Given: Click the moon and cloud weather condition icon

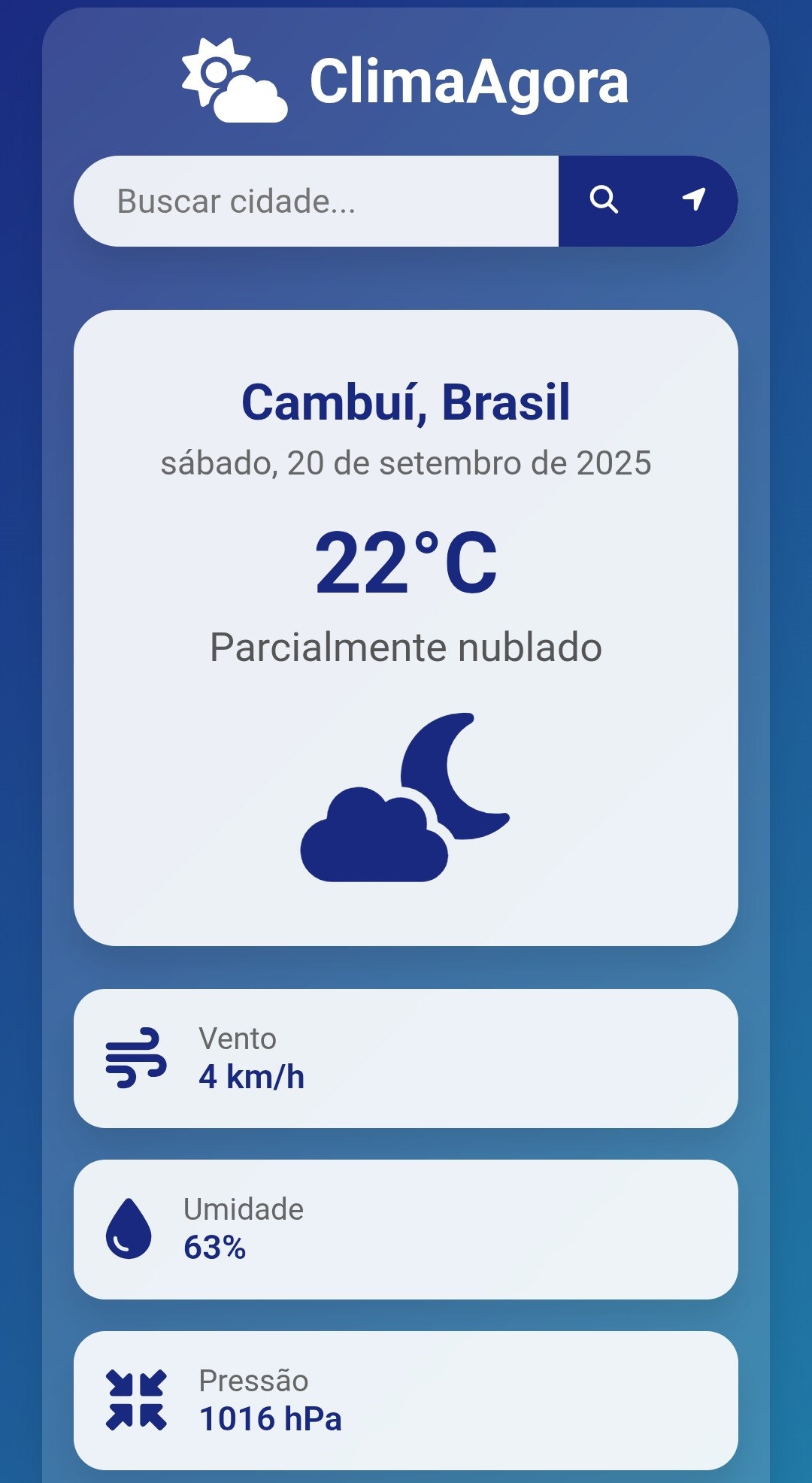Looking at the screenshot, I should point(406,797).
